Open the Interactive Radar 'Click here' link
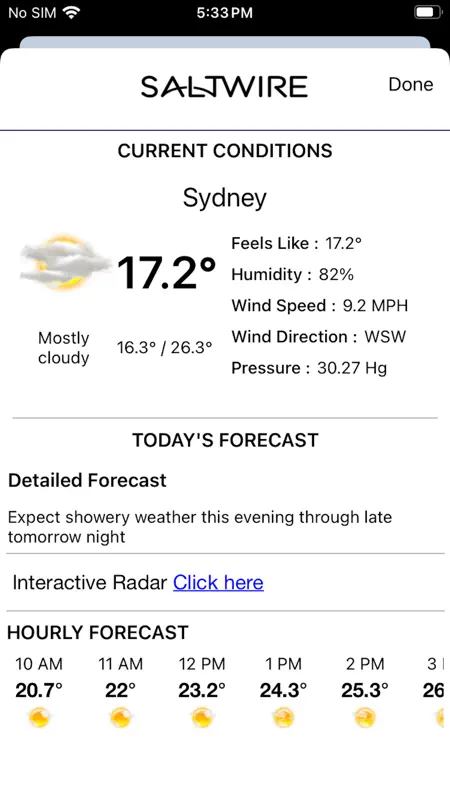The width and height of the screenshot is (450, 800). (218, 582)
